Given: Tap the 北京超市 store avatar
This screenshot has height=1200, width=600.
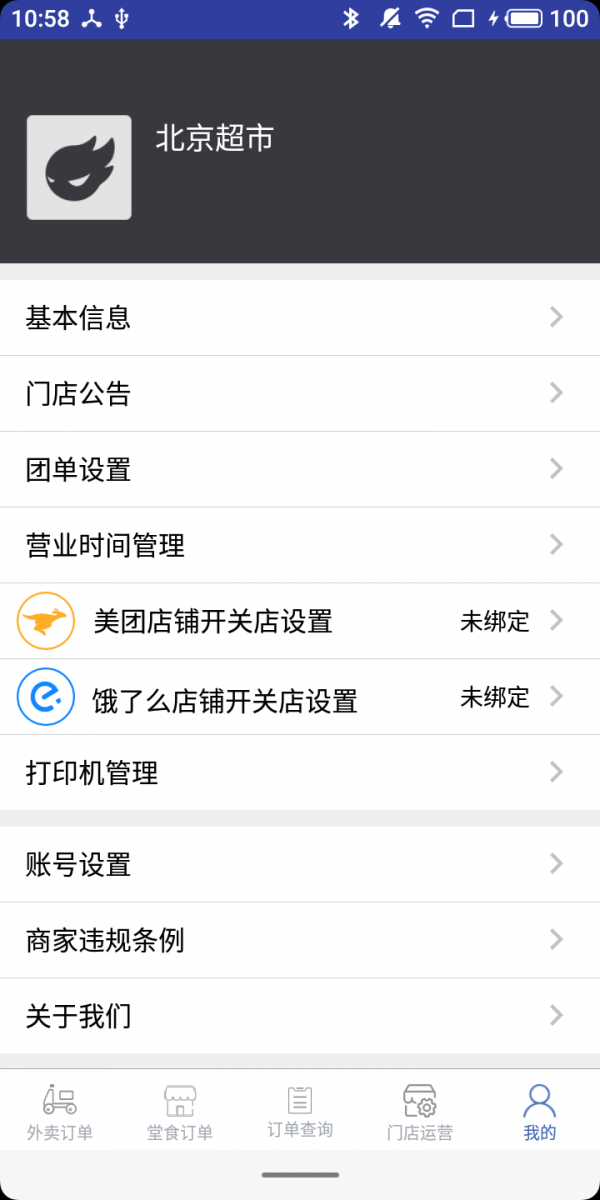Looking at the screenshot, I should [x=79, y=167].
